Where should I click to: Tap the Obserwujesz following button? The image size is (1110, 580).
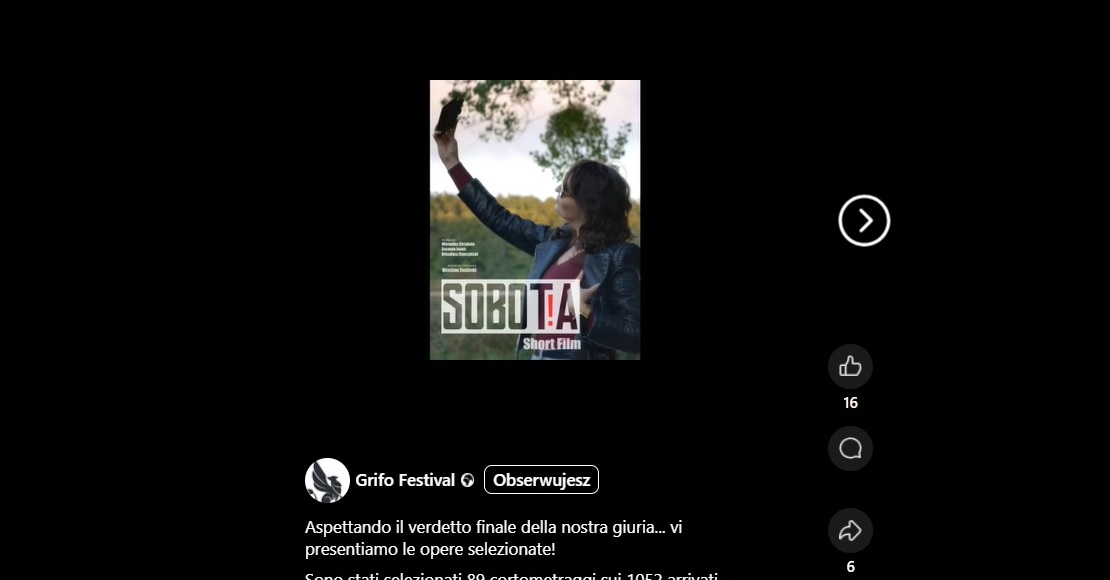tap(541, 480)
